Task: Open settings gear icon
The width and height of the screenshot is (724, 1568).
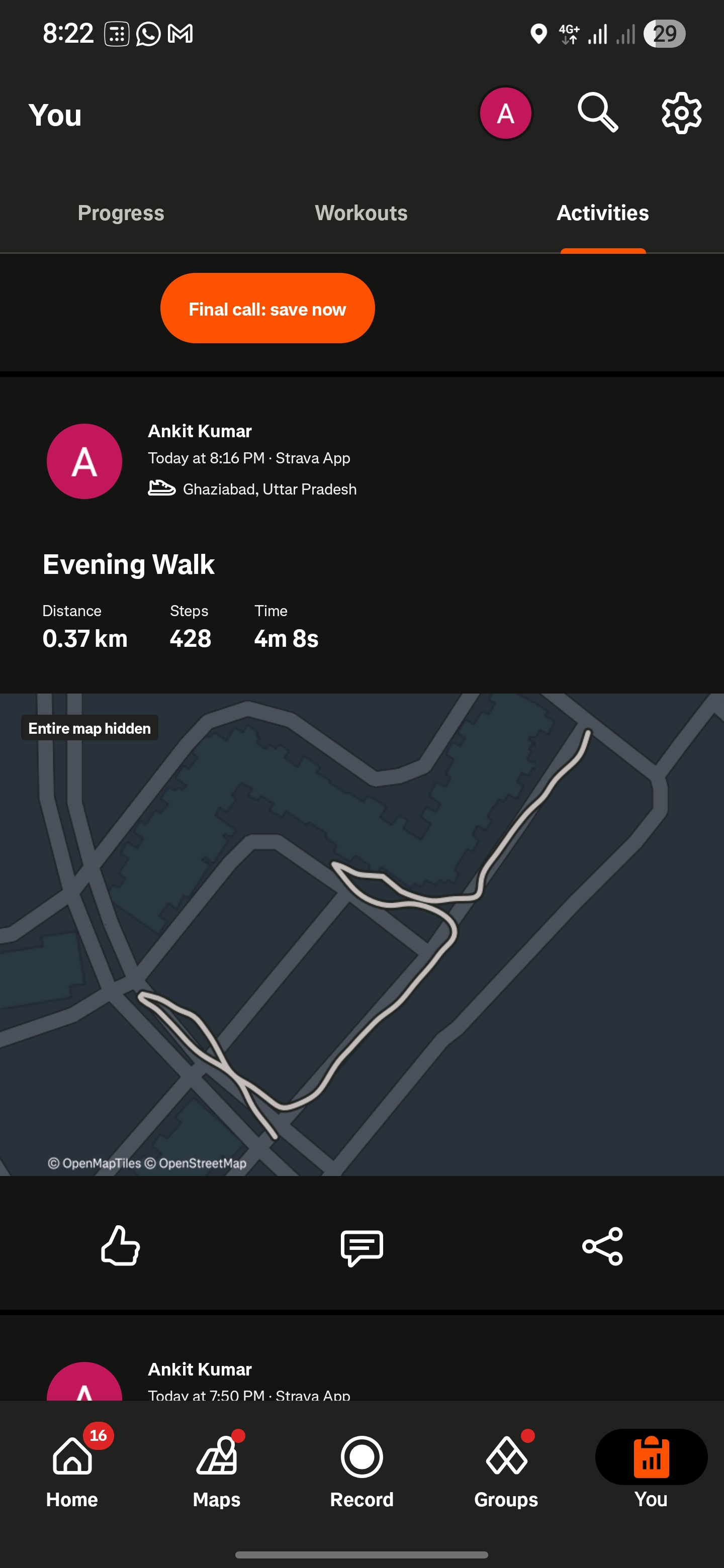Action: [681, 113]
